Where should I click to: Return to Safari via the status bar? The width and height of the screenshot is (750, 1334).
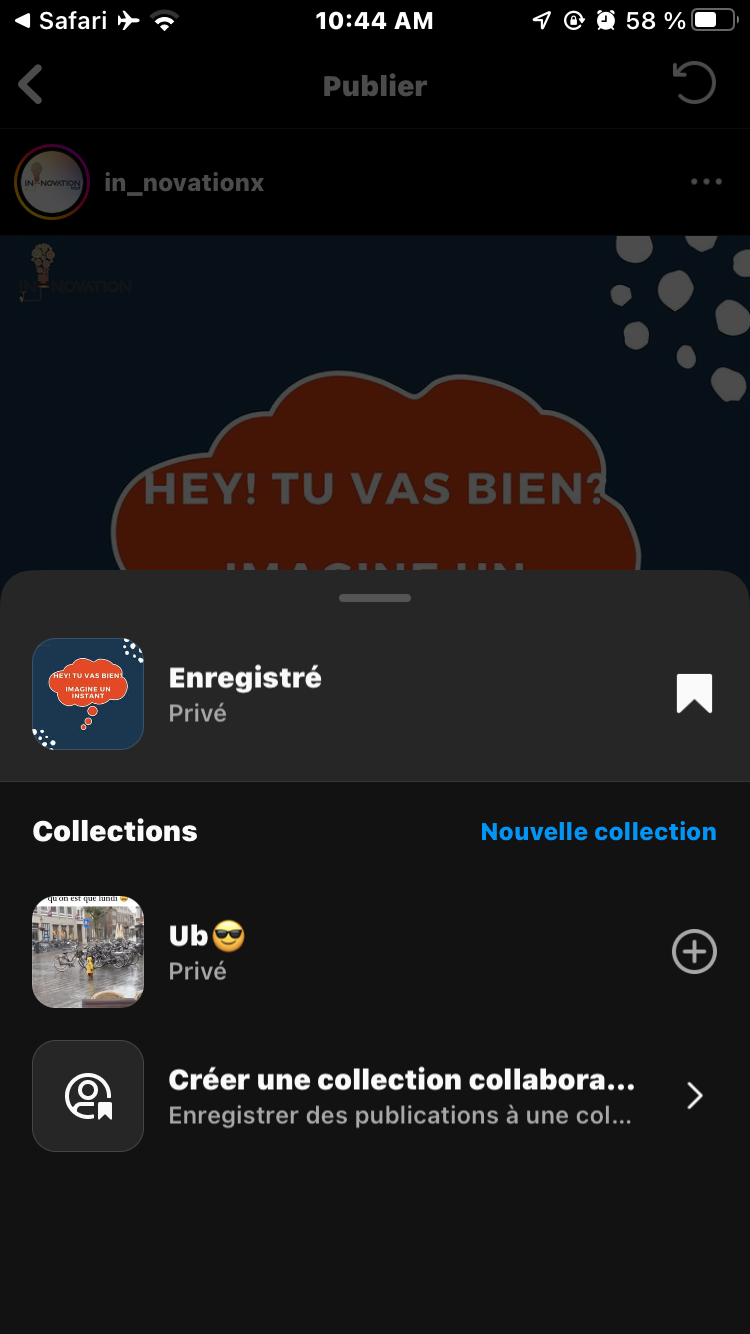[x=62, y=21]
